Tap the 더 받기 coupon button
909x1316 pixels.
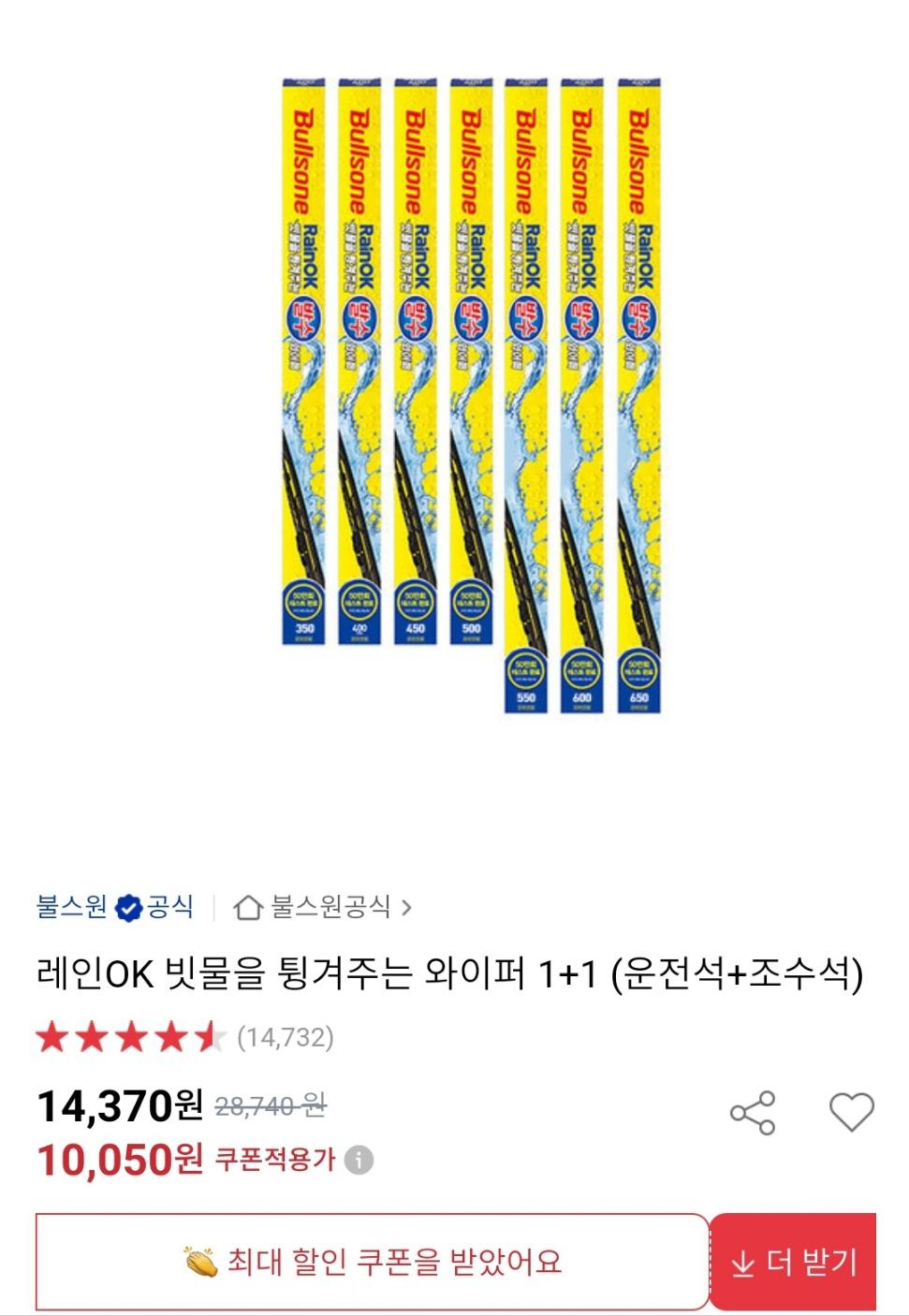point(793,1263)
